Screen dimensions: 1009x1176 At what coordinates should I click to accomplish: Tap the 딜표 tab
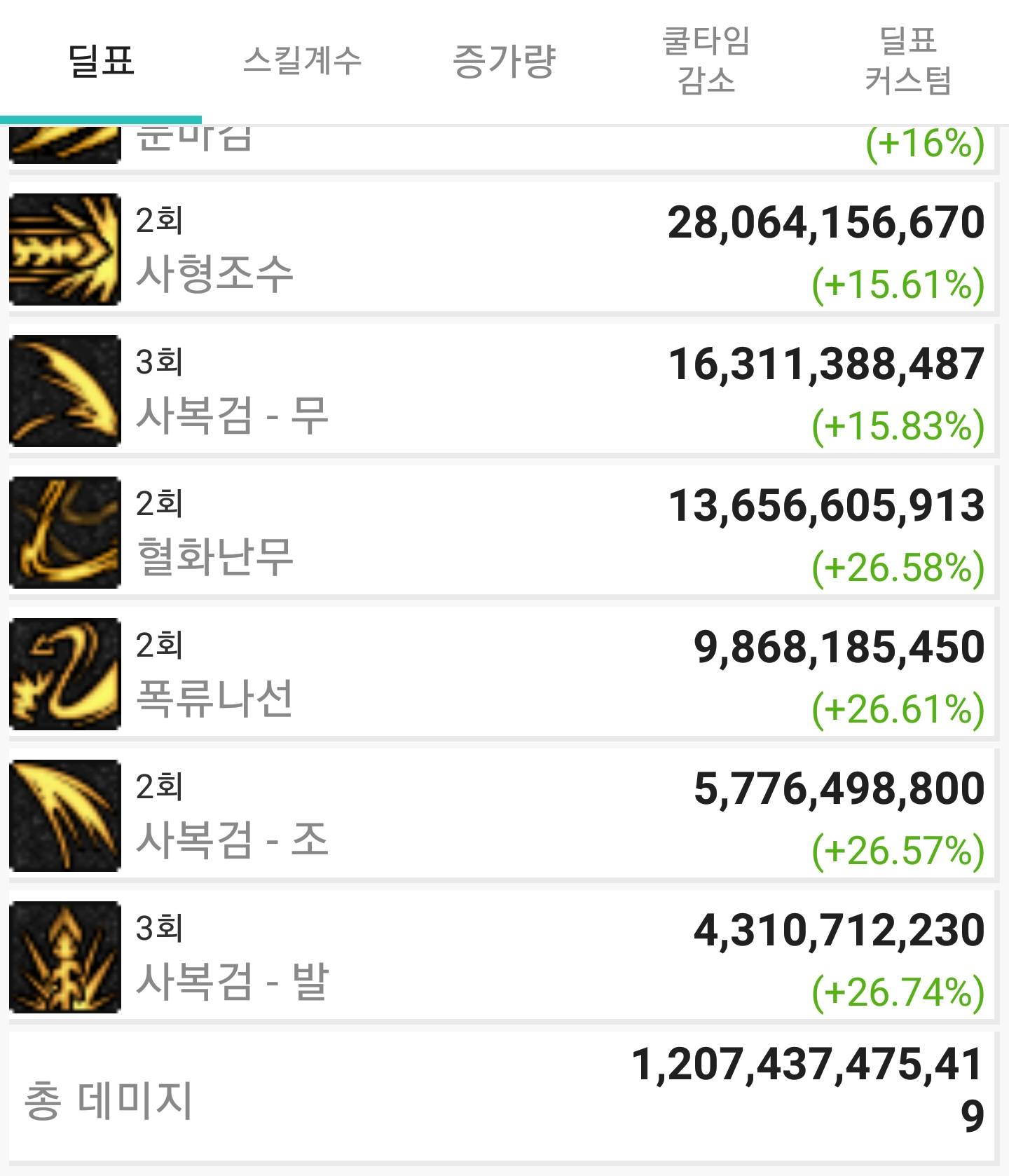[101, 60]
